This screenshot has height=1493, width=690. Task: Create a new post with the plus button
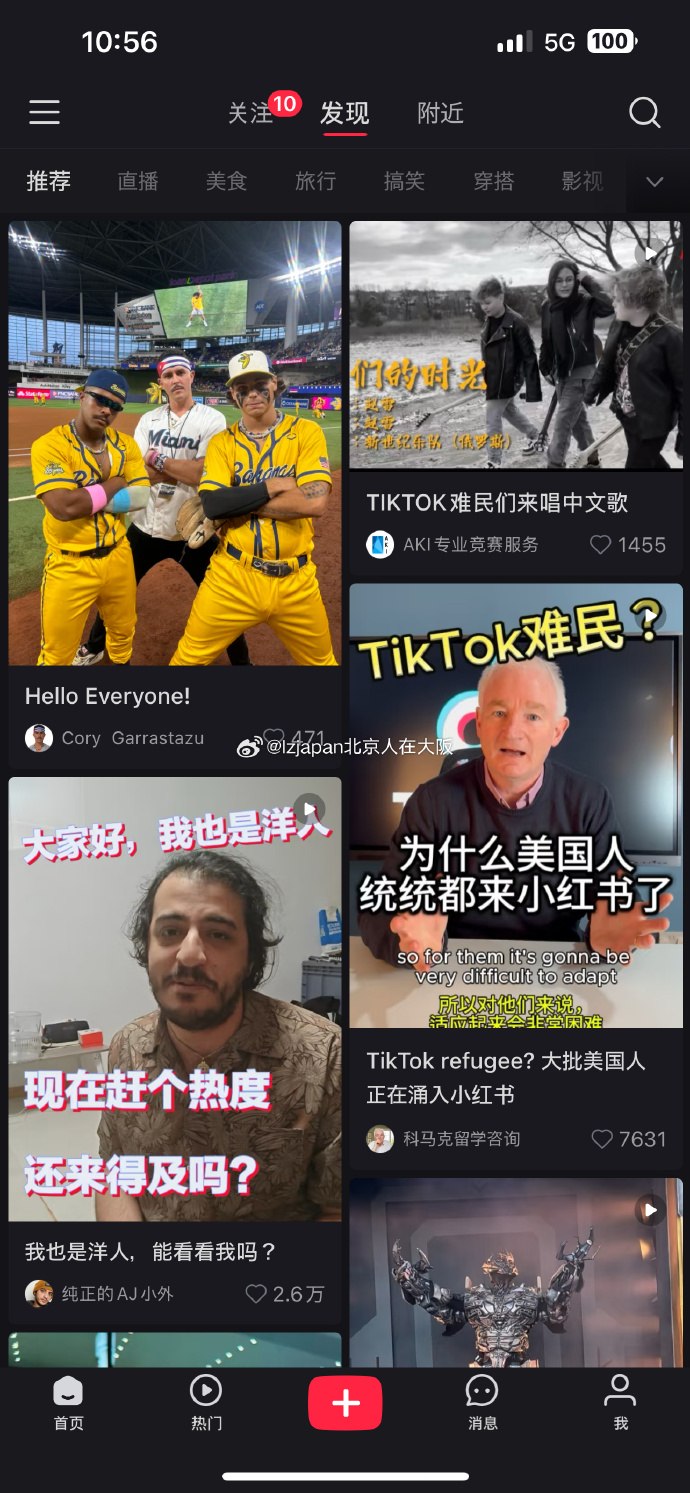pos(345,1403)
